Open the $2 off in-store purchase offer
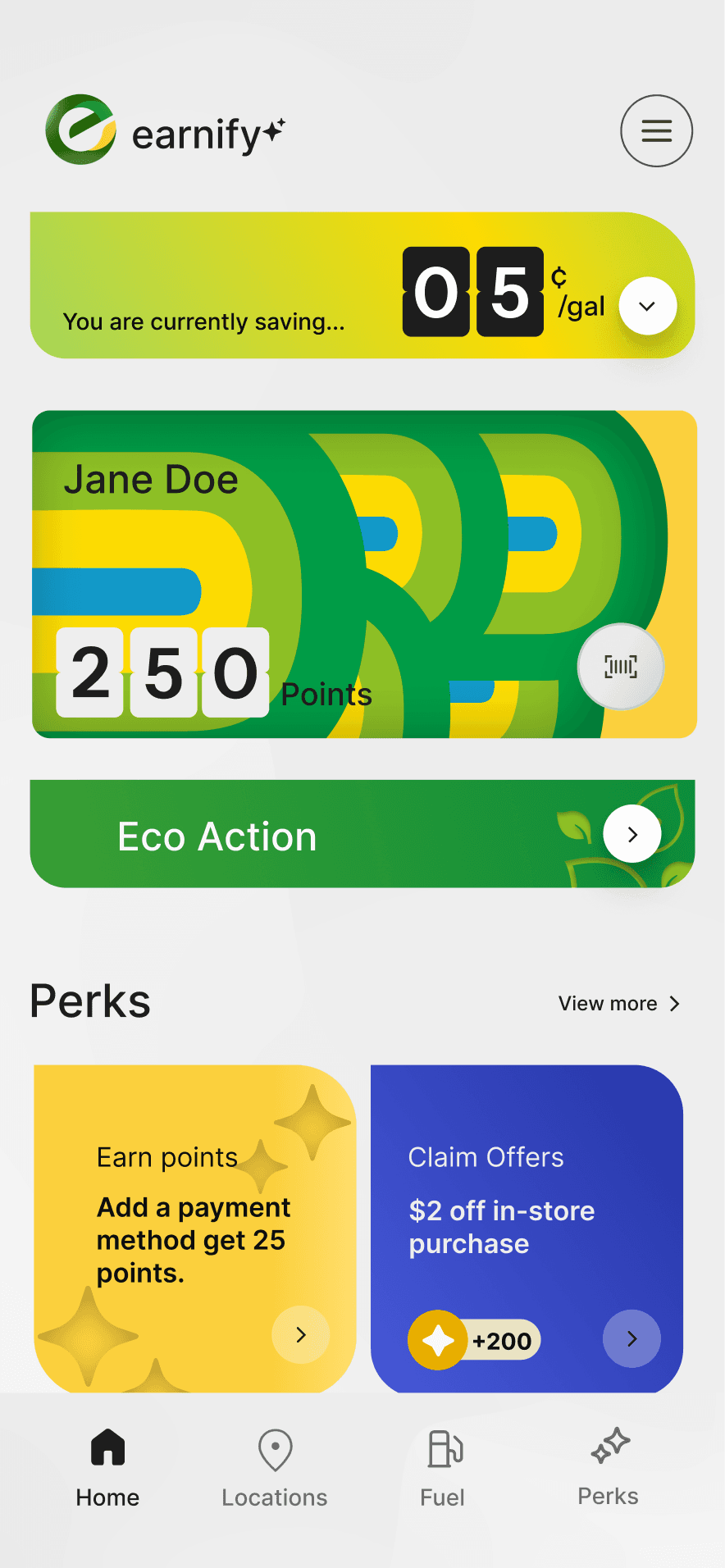Screen dimensions: 725x1568 point(632,1338)
